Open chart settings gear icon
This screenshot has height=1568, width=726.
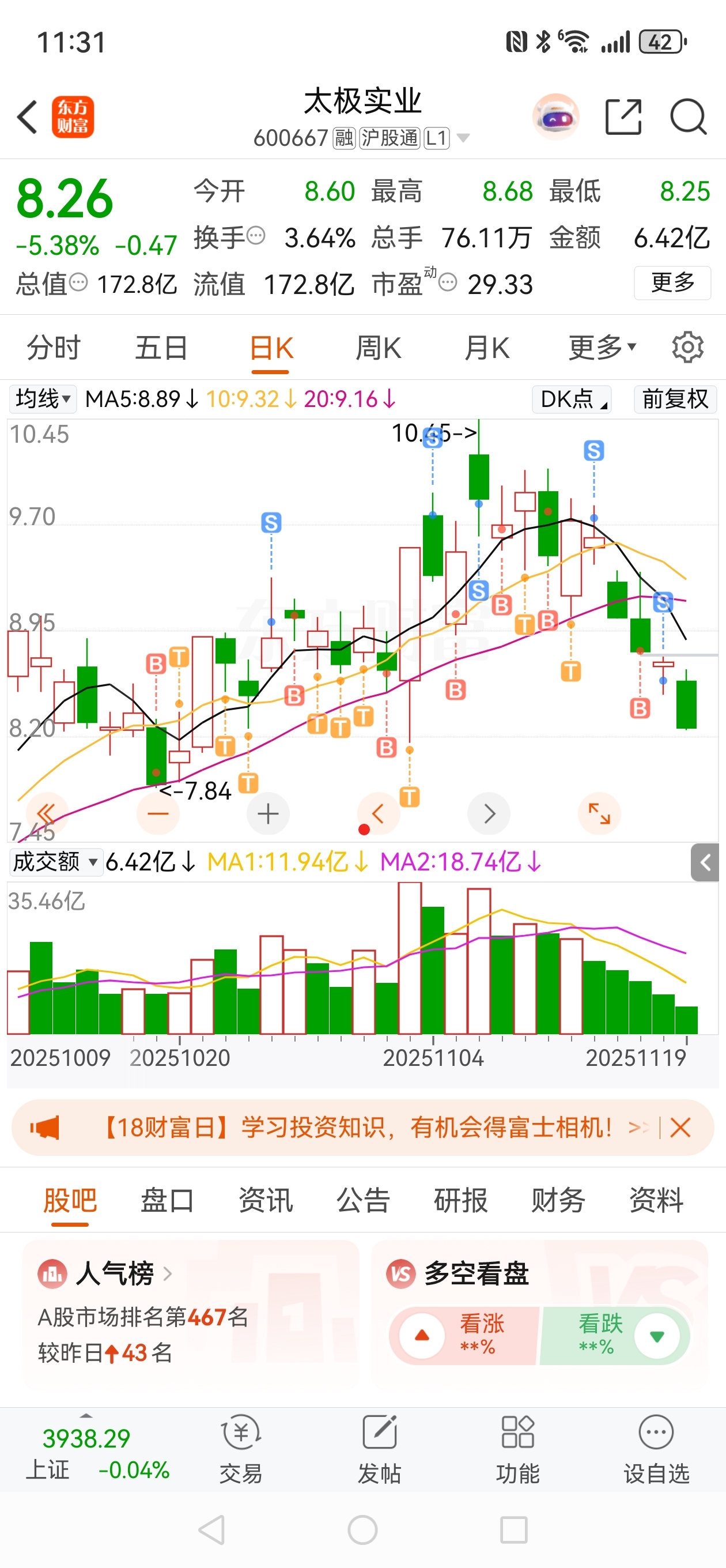click(687, 348)
